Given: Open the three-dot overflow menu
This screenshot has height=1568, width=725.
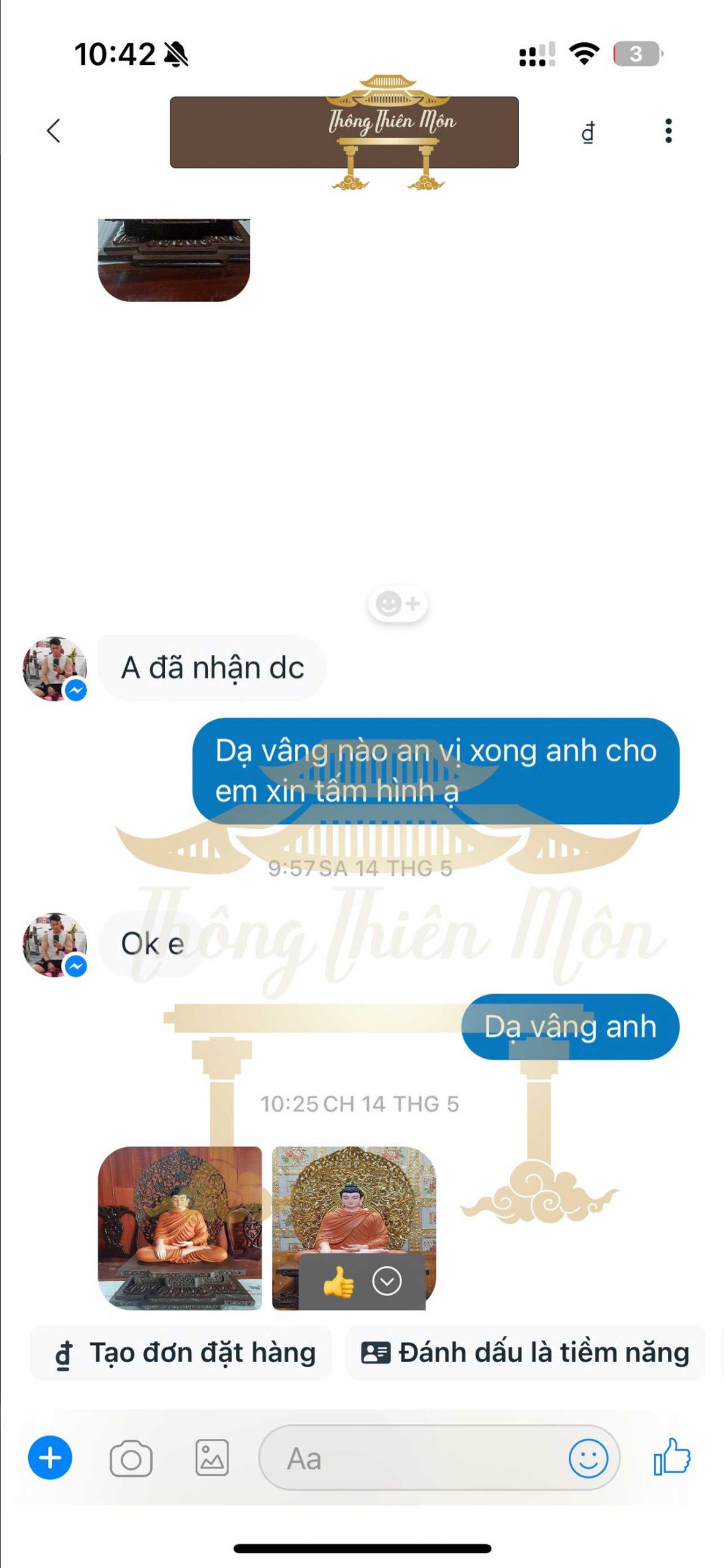Looking at the screenshot, I should [x=668, y=131].
